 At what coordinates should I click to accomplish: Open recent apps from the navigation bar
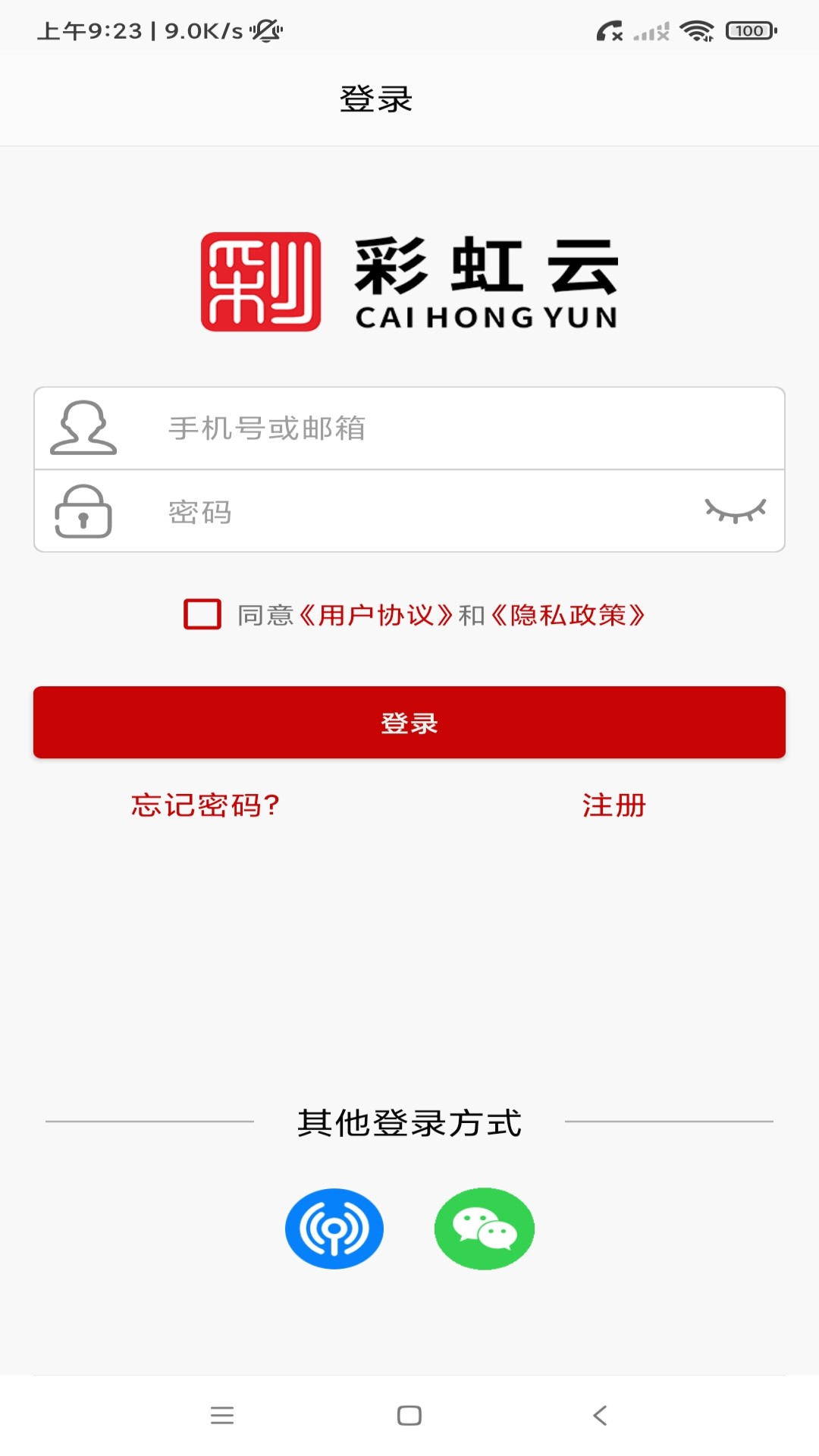tap(222, 1415)
